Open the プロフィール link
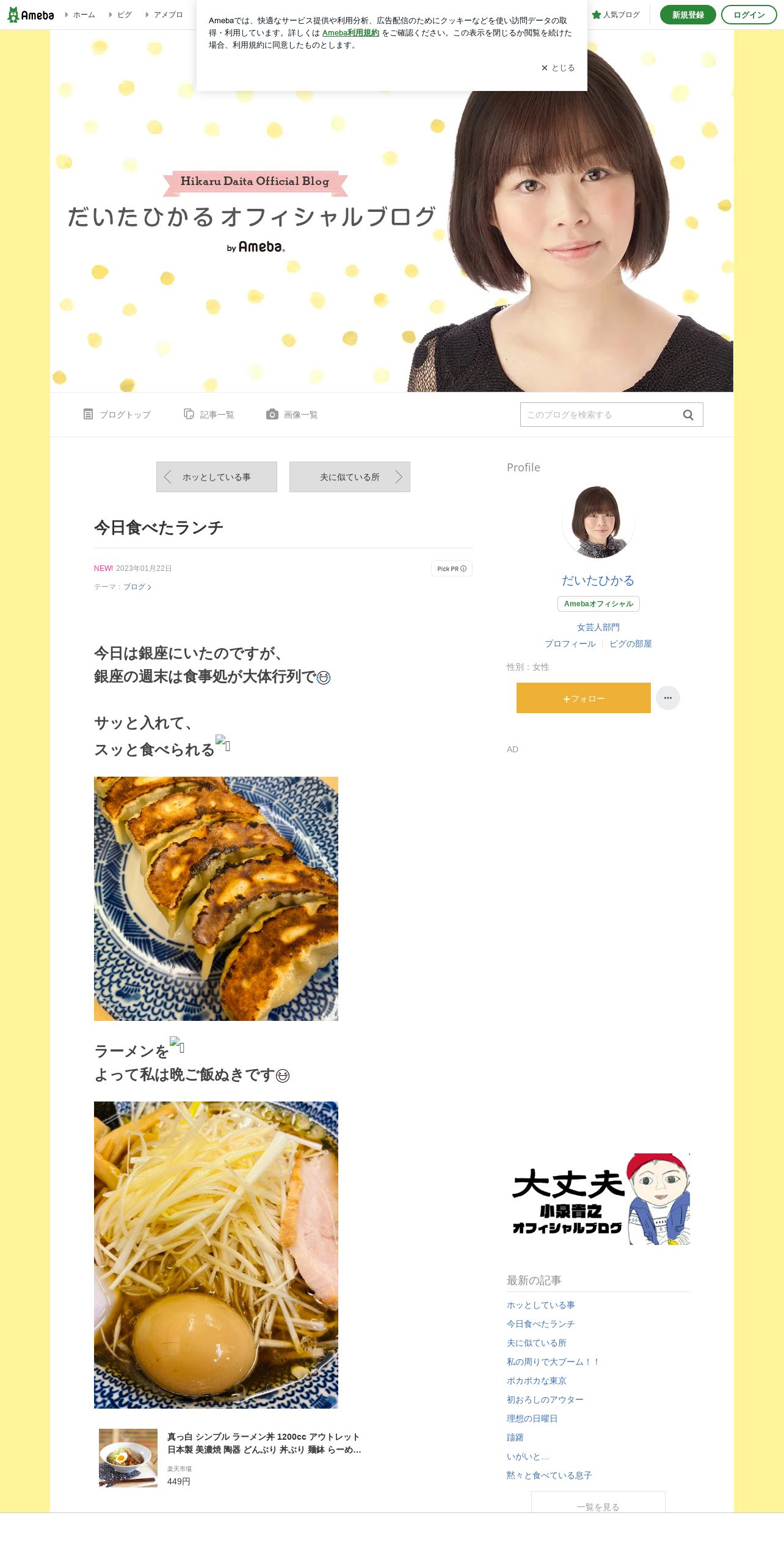The height and width of the screenshot is (1568, 784). (x=570, y=644)
